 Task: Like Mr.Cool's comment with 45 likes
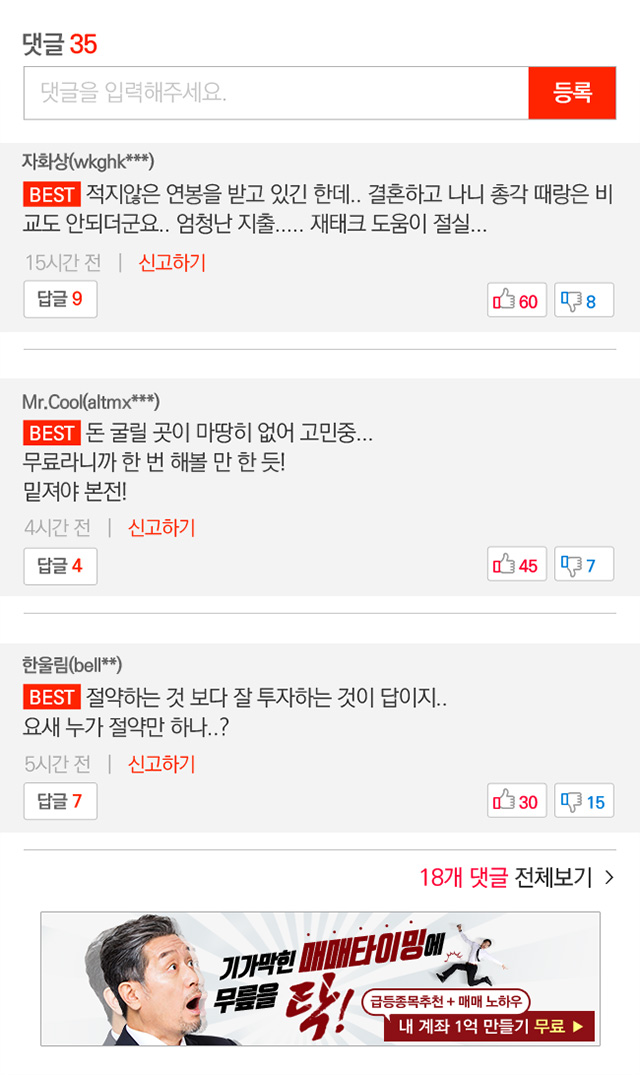pos(516,565)
